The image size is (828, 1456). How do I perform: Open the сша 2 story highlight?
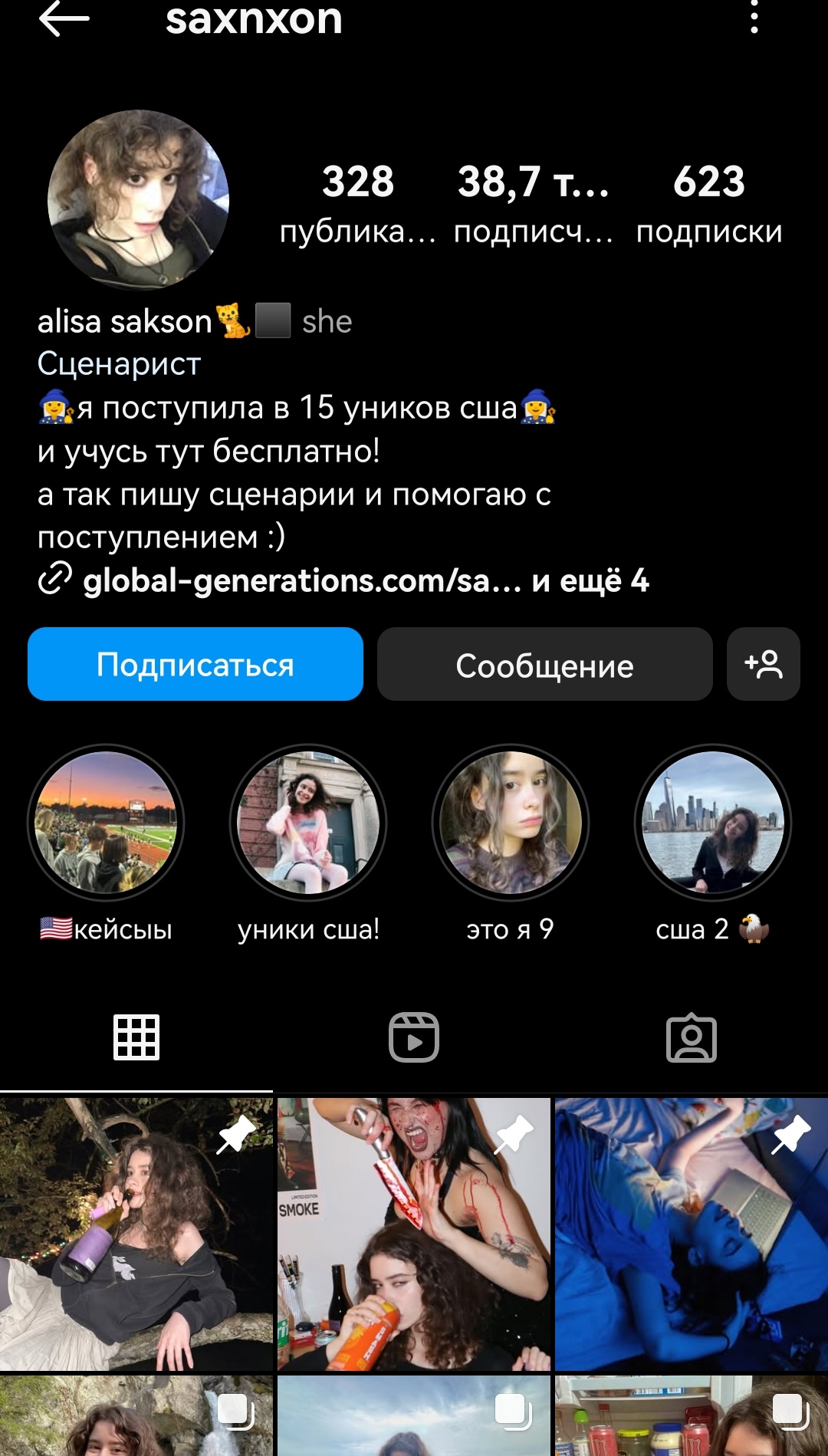[x=713, y=823]
